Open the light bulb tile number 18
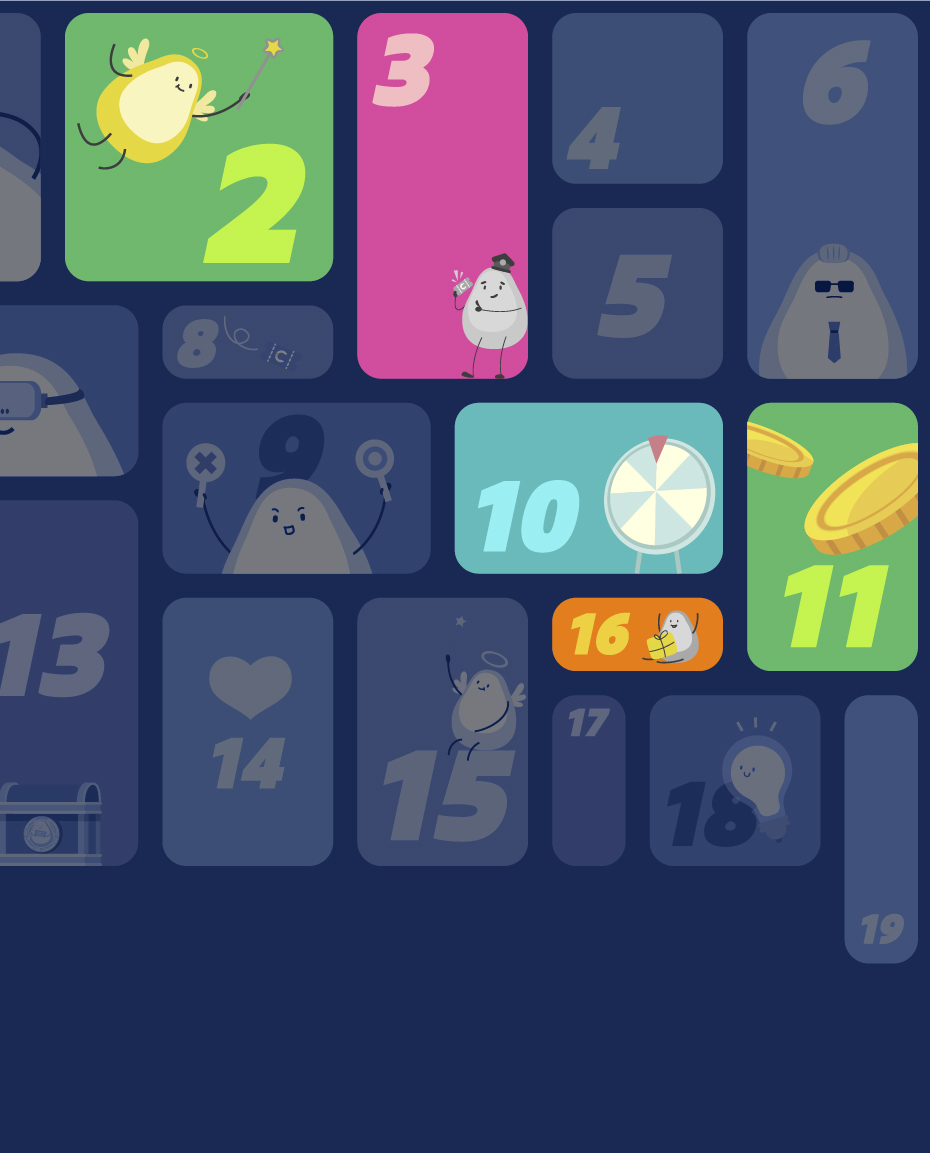Viewport: 930px width, 1153px height. 734,780
